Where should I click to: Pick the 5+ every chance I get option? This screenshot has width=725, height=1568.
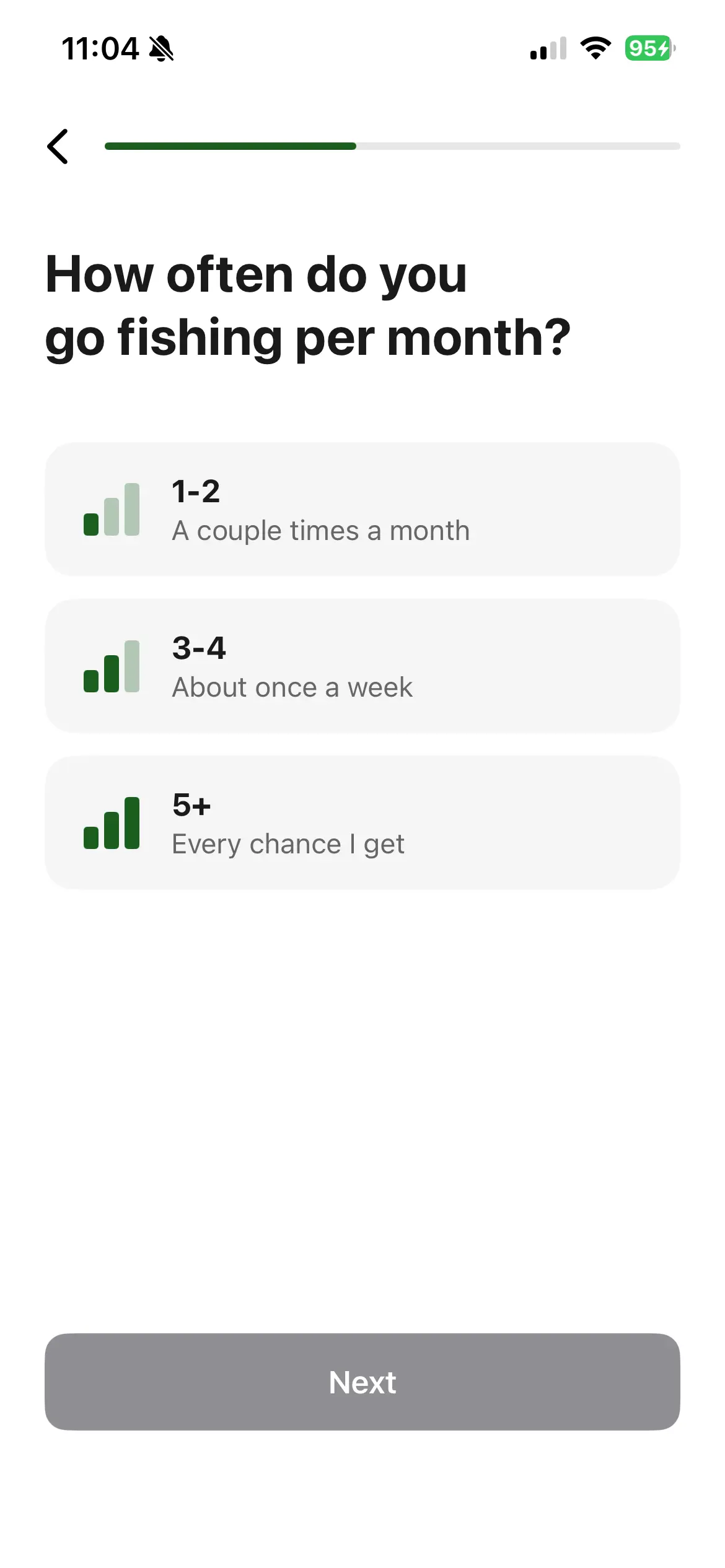(362, 822)
